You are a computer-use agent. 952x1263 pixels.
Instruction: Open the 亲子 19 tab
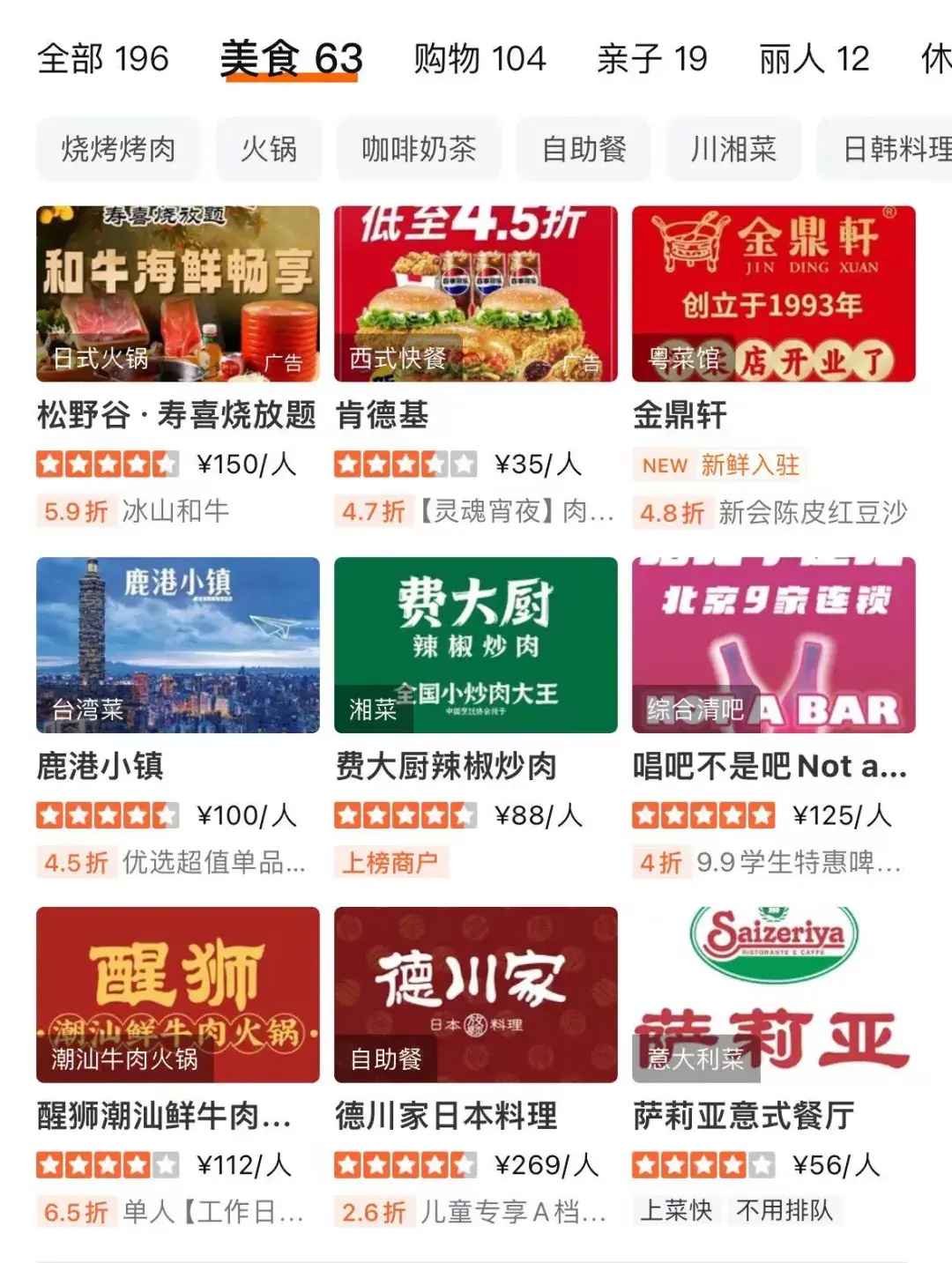point(651,59)
